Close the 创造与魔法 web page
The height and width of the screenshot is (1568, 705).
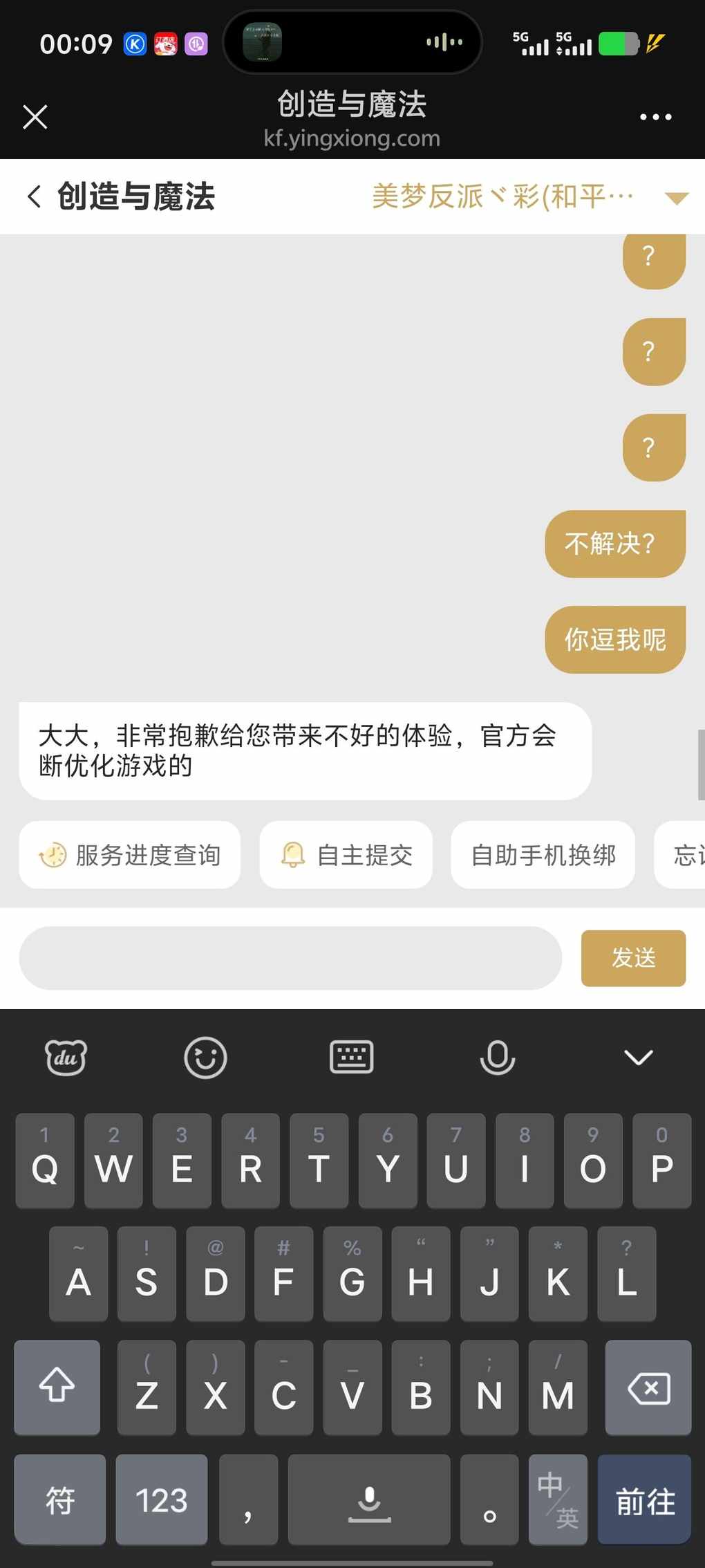(35, 117)
